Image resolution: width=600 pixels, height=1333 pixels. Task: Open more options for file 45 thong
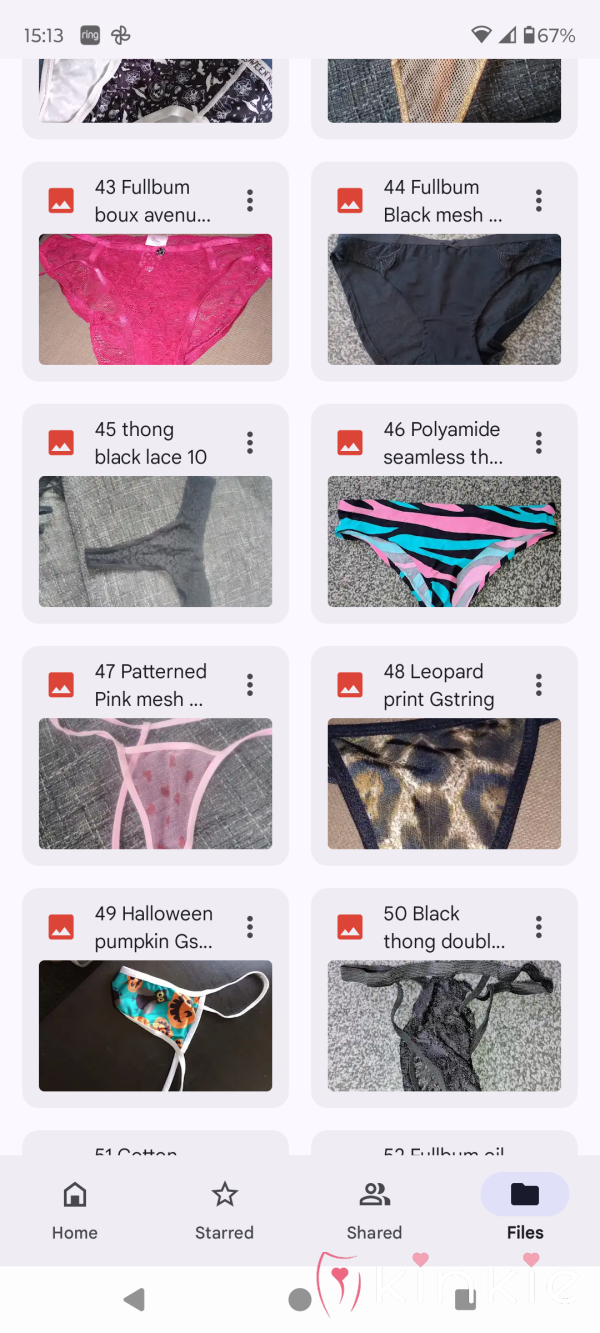point(250,443)
